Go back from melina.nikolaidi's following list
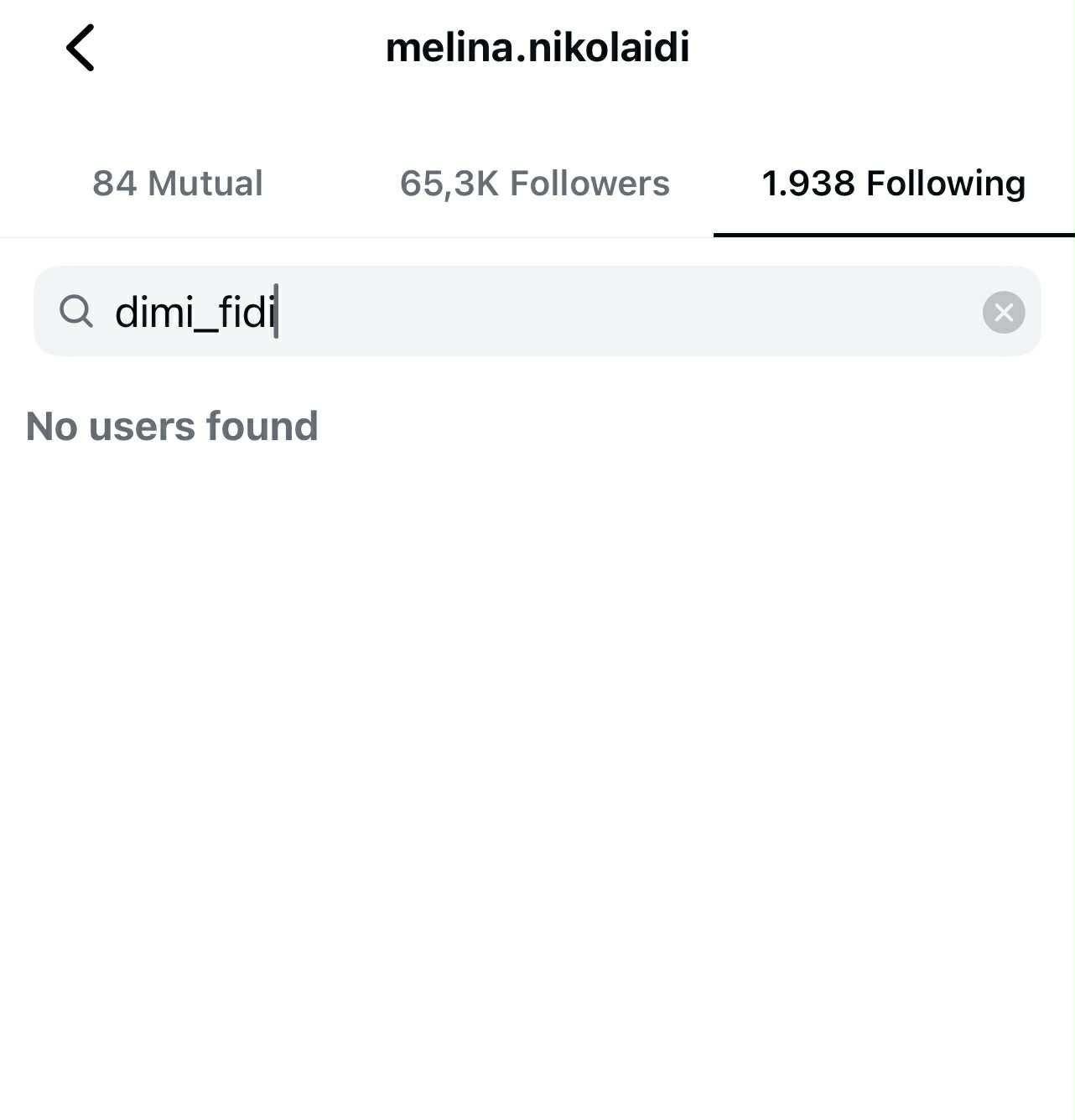The height and width of the screenshot is (1120, 1075). point(80,48)
